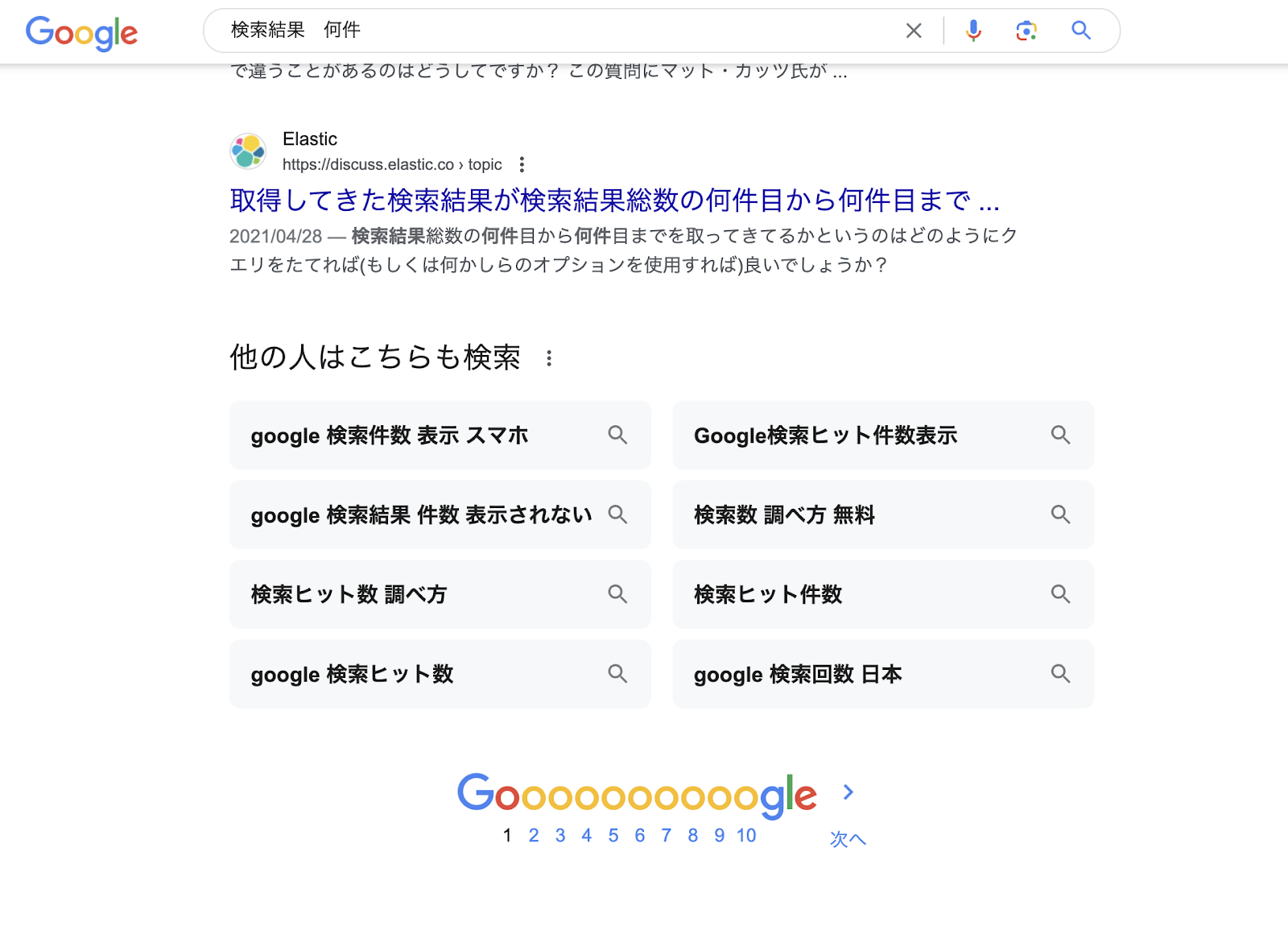
Task: Return to Google home via header logo
Action: (82, 32)
